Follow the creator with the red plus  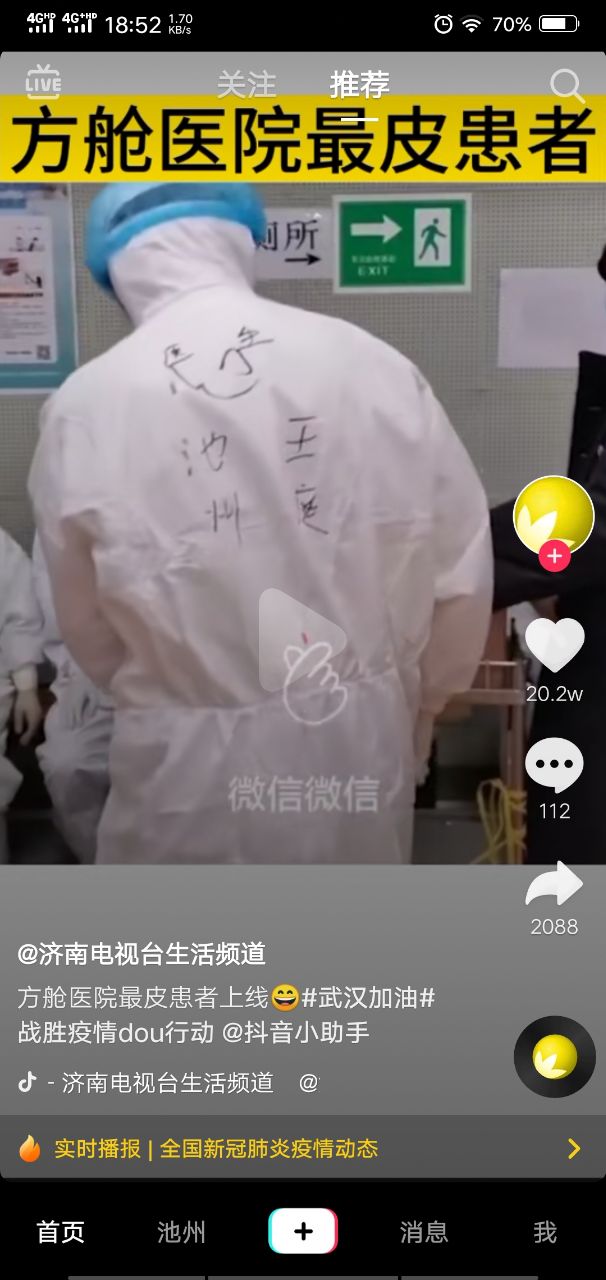pyautogui.click(x=554, y=556)
